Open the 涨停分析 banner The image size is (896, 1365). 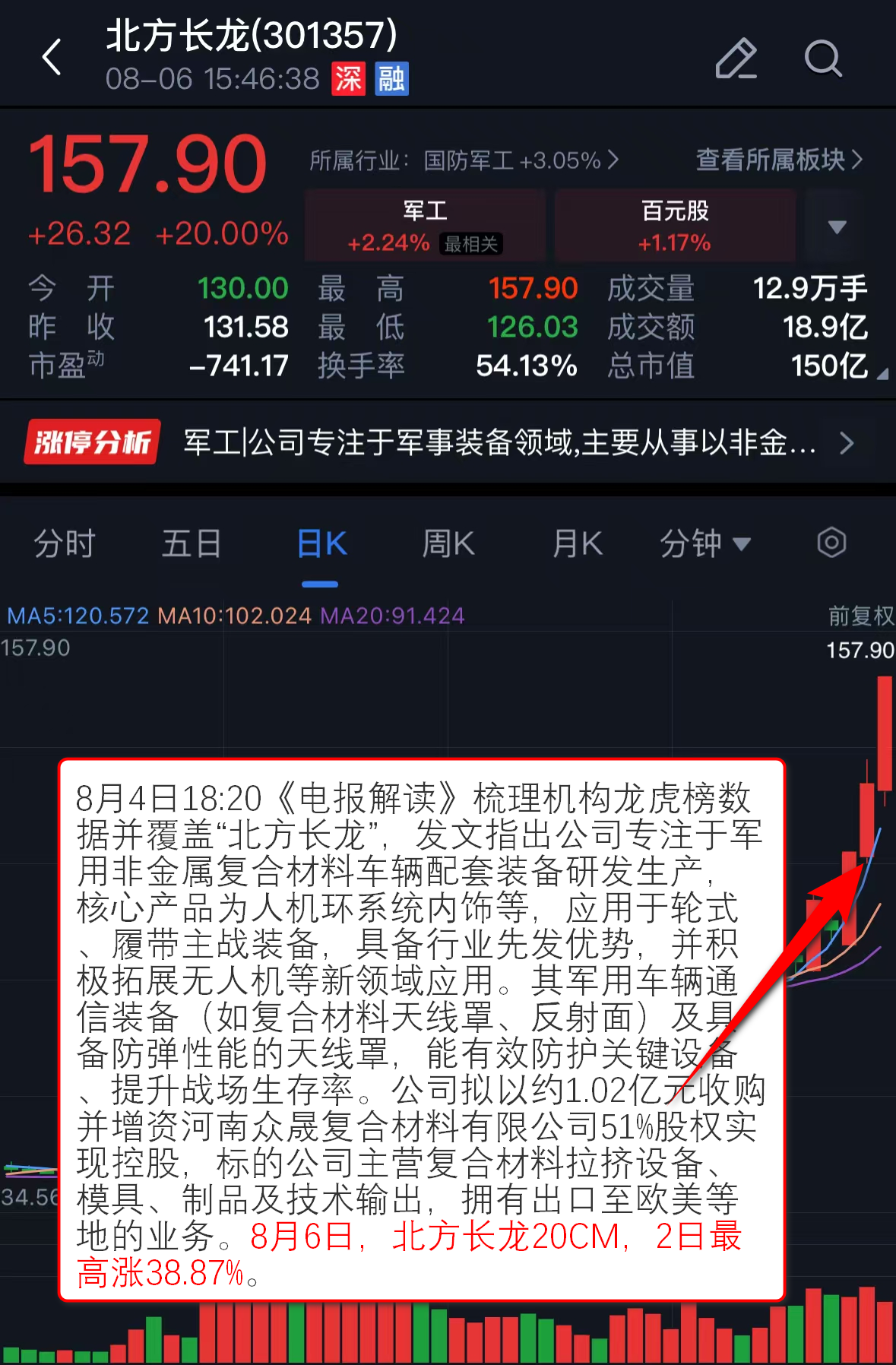tap(441, 442)
